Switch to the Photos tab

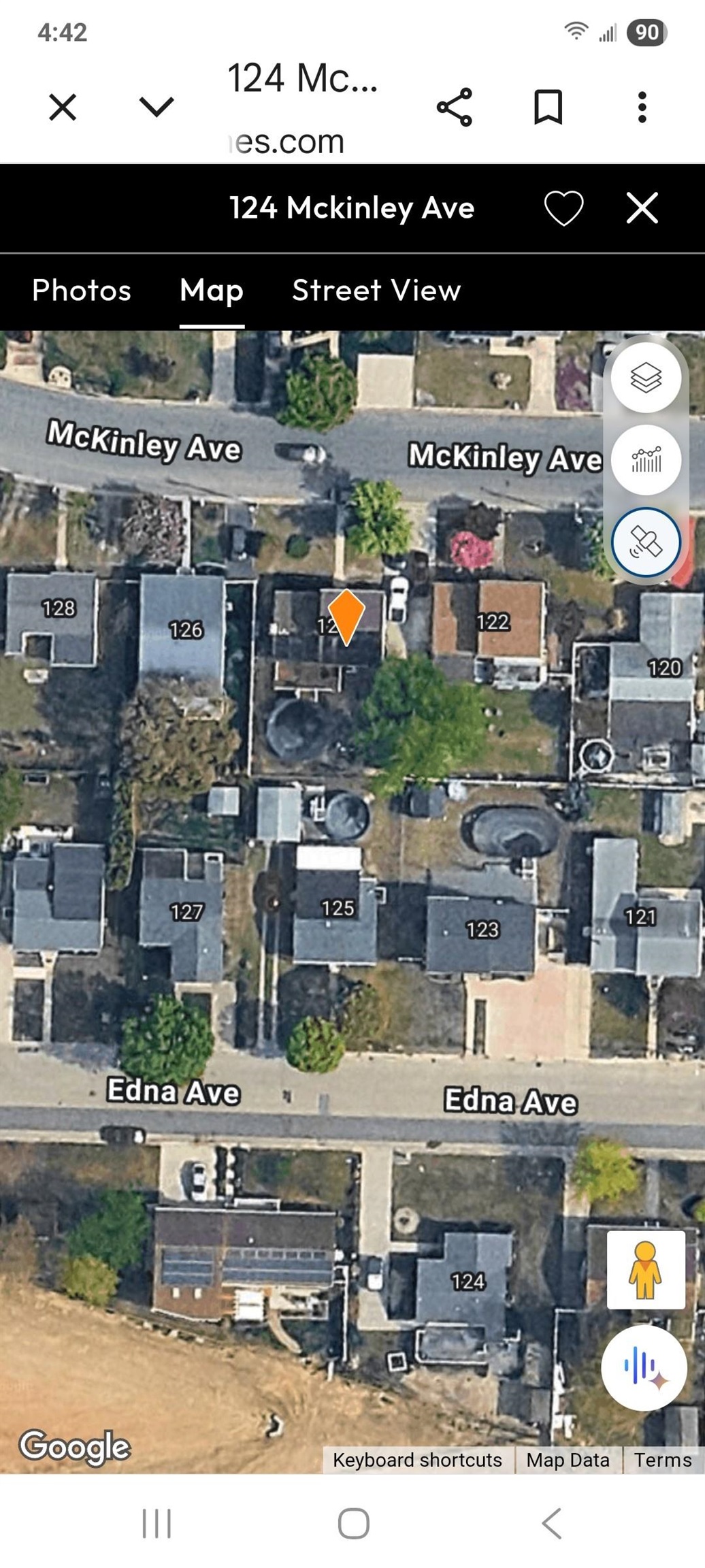82,291
